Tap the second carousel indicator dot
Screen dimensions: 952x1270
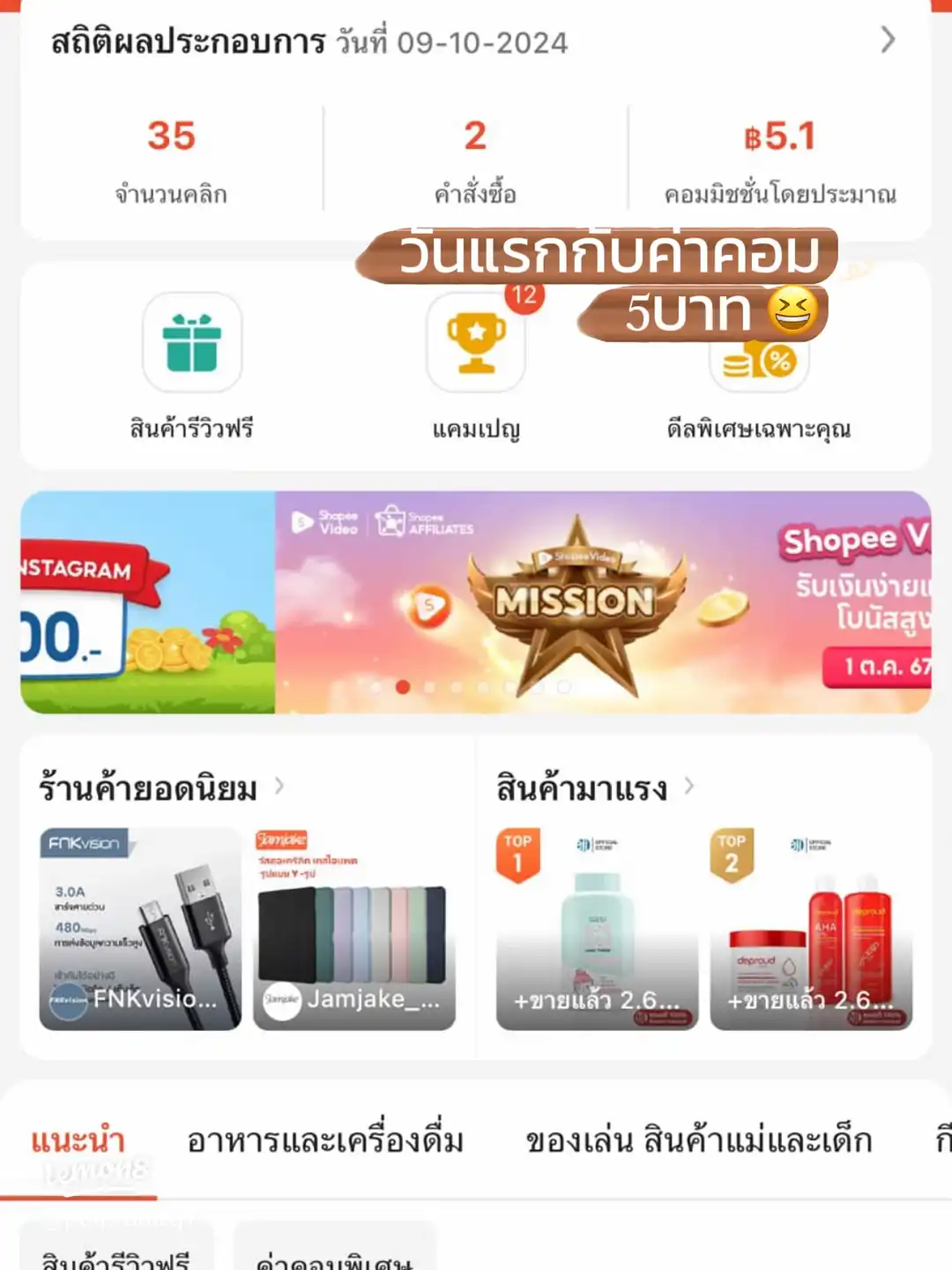tap(401, 688)
